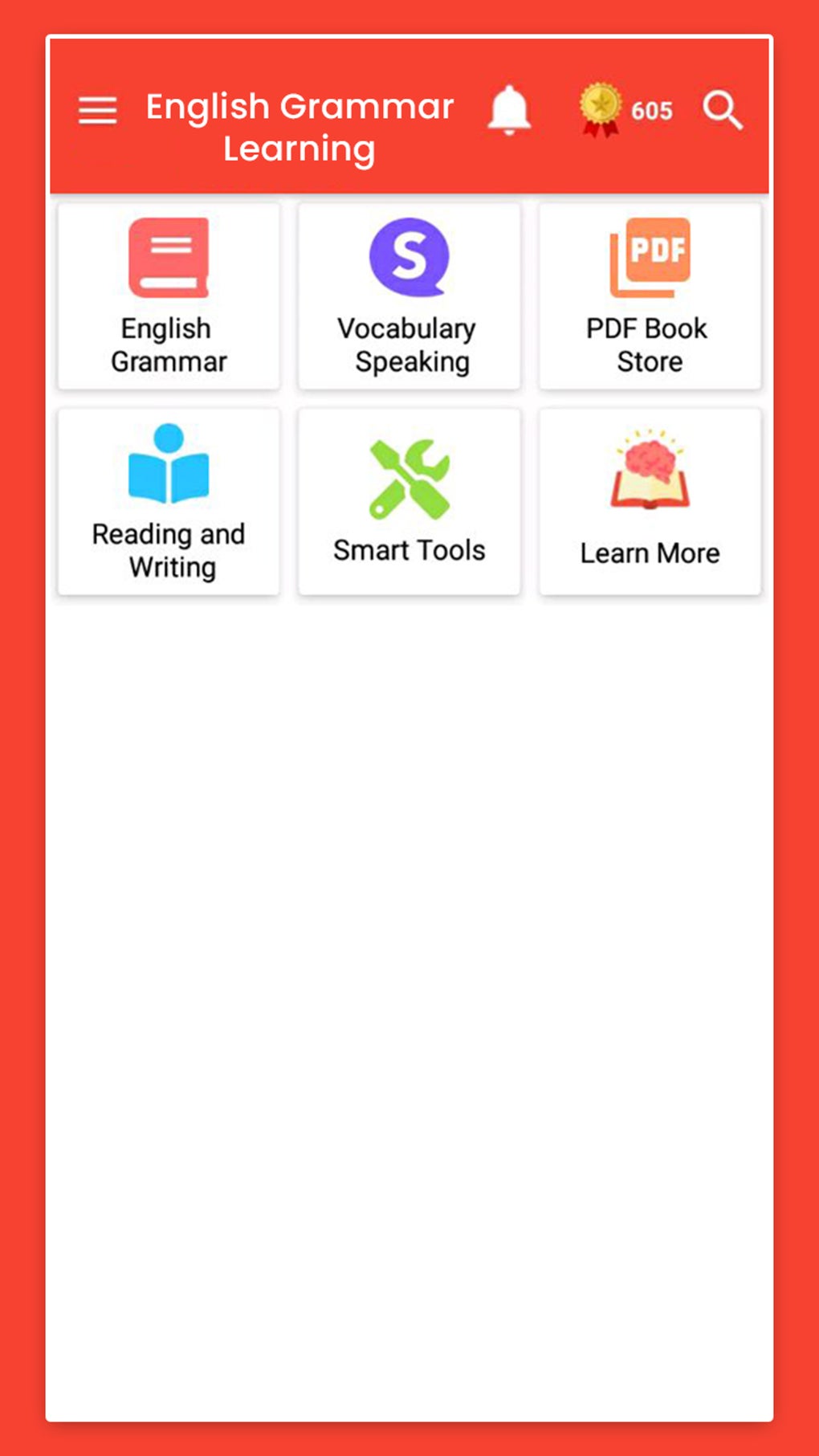Go to Vocabulary Speaking
Viewport: 819px width, 1456px height.
point(409,296)
